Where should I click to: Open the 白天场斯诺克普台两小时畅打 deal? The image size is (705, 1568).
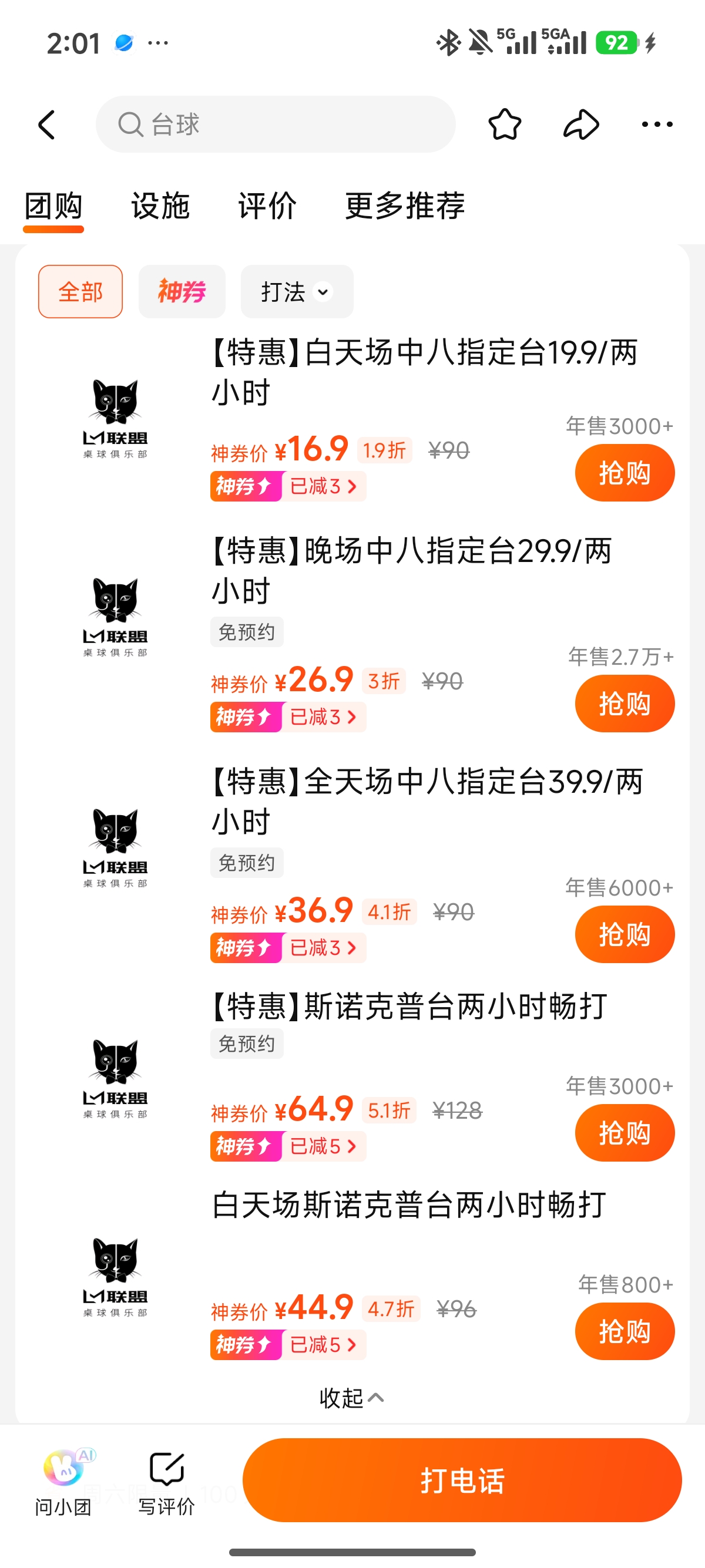pyautogui.click(x=408, y=1205)
